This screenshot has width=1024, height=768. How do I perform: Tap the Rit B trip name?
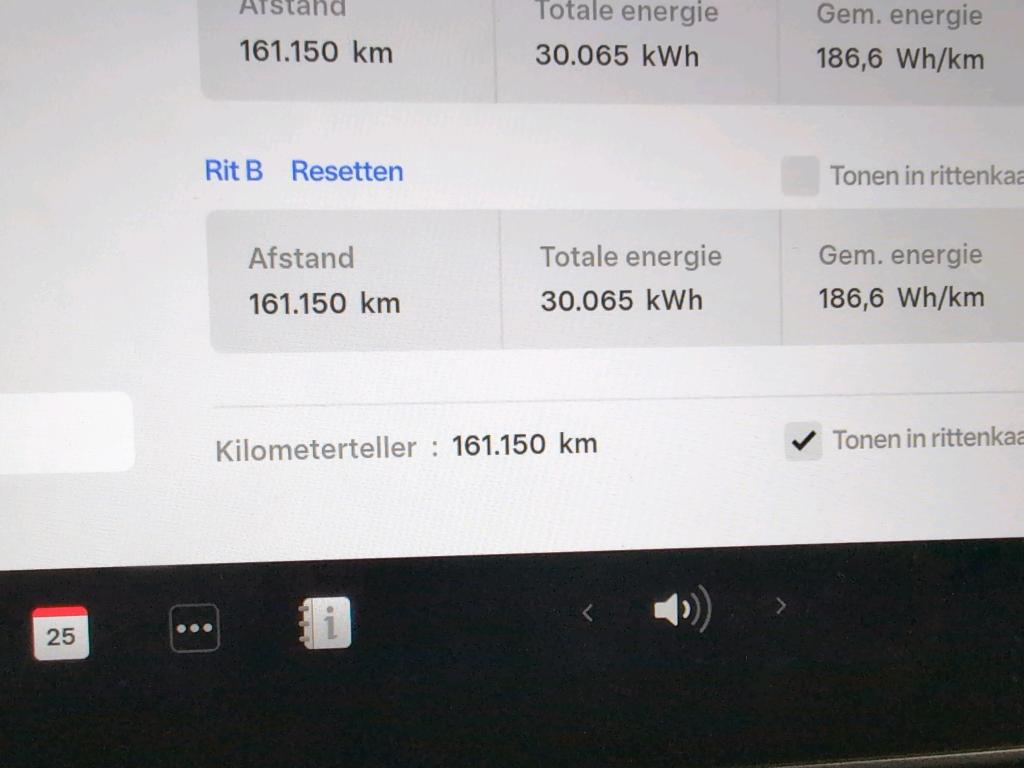(x=234, y=171)
